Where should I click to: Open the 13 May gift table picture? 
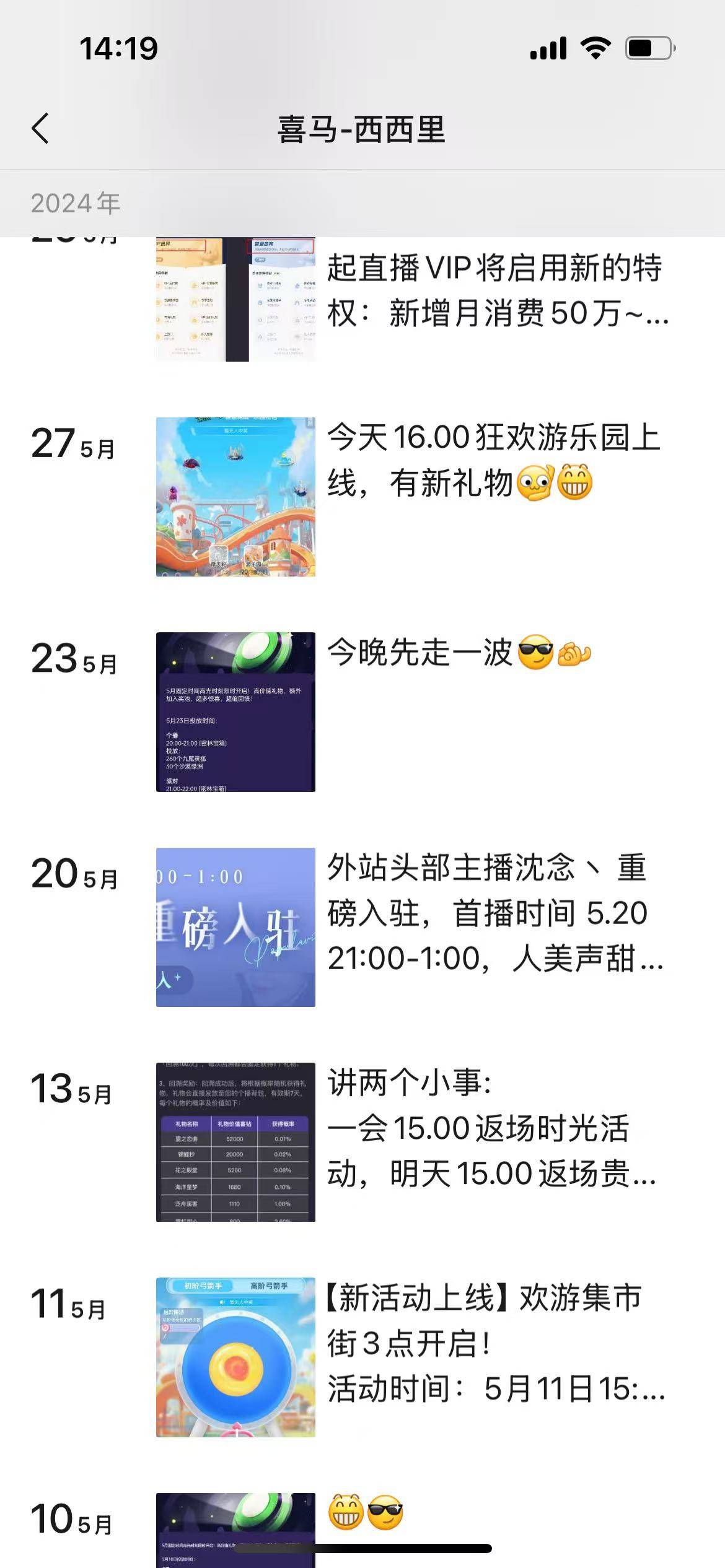235,1142
